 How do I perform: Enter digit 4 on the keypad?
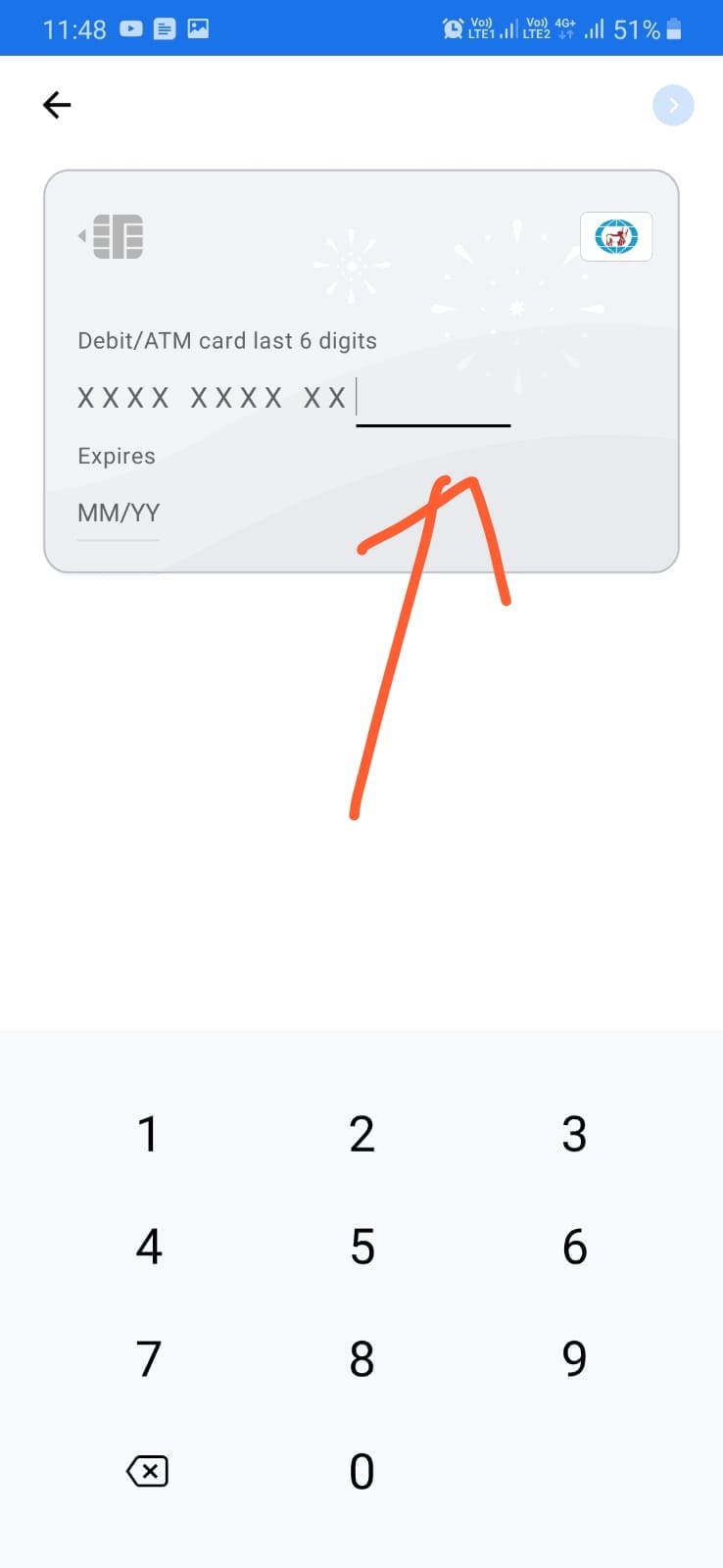(148, 1247)
